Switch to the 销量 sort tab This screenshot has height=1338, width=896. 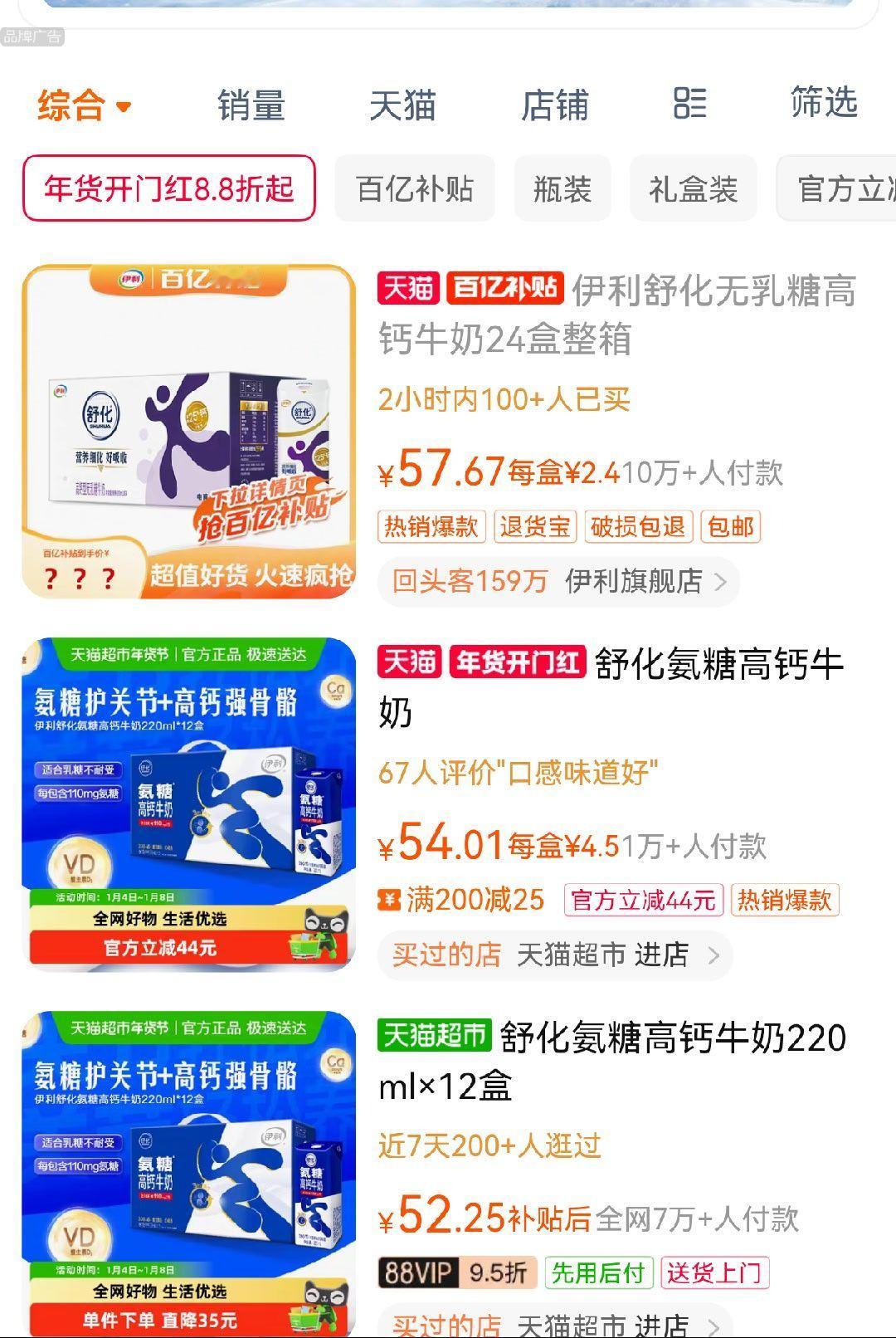[x=249, y=105]
